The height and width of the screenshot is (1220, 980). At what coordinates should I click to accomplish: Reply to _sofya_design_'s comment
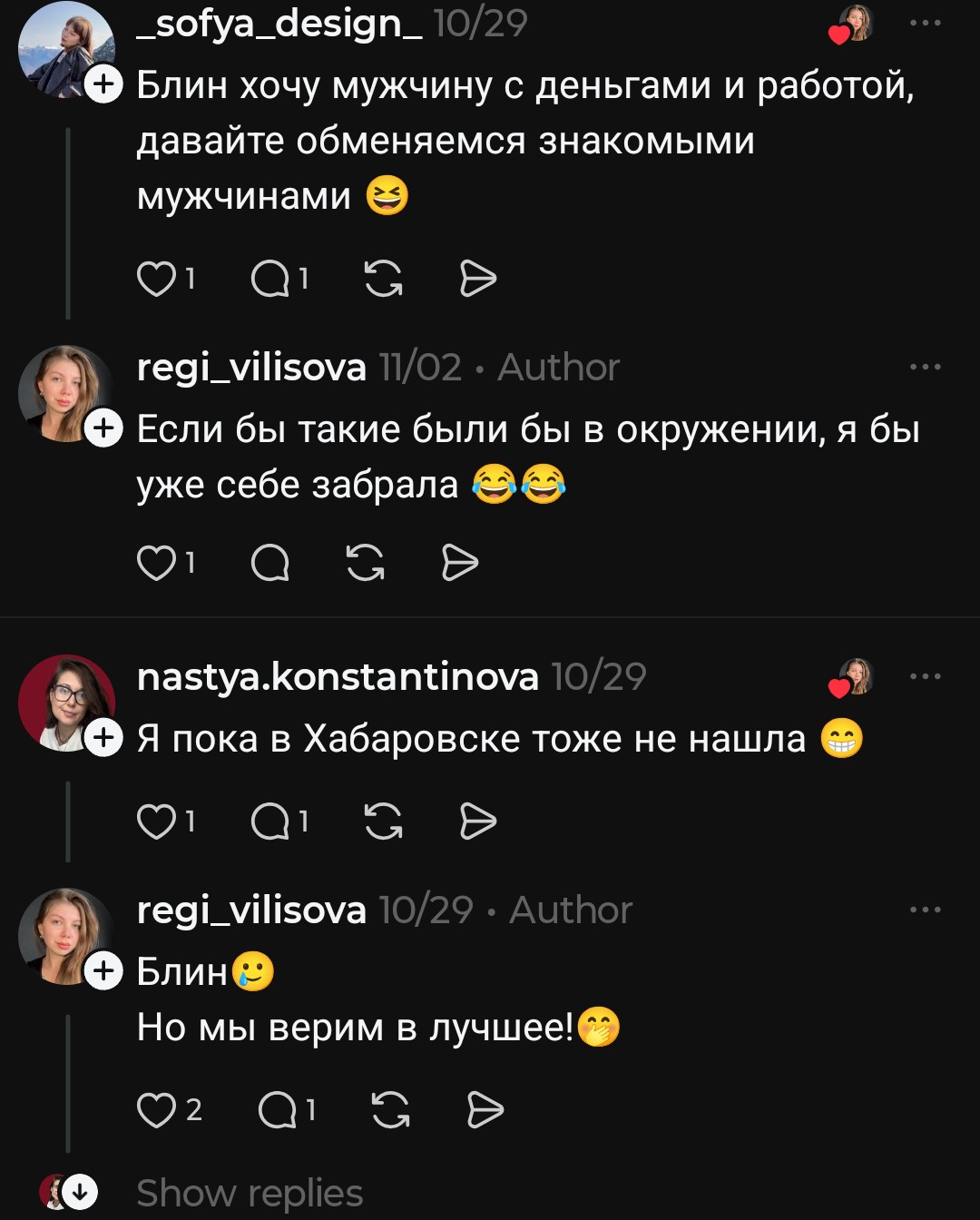click(270, 279)
